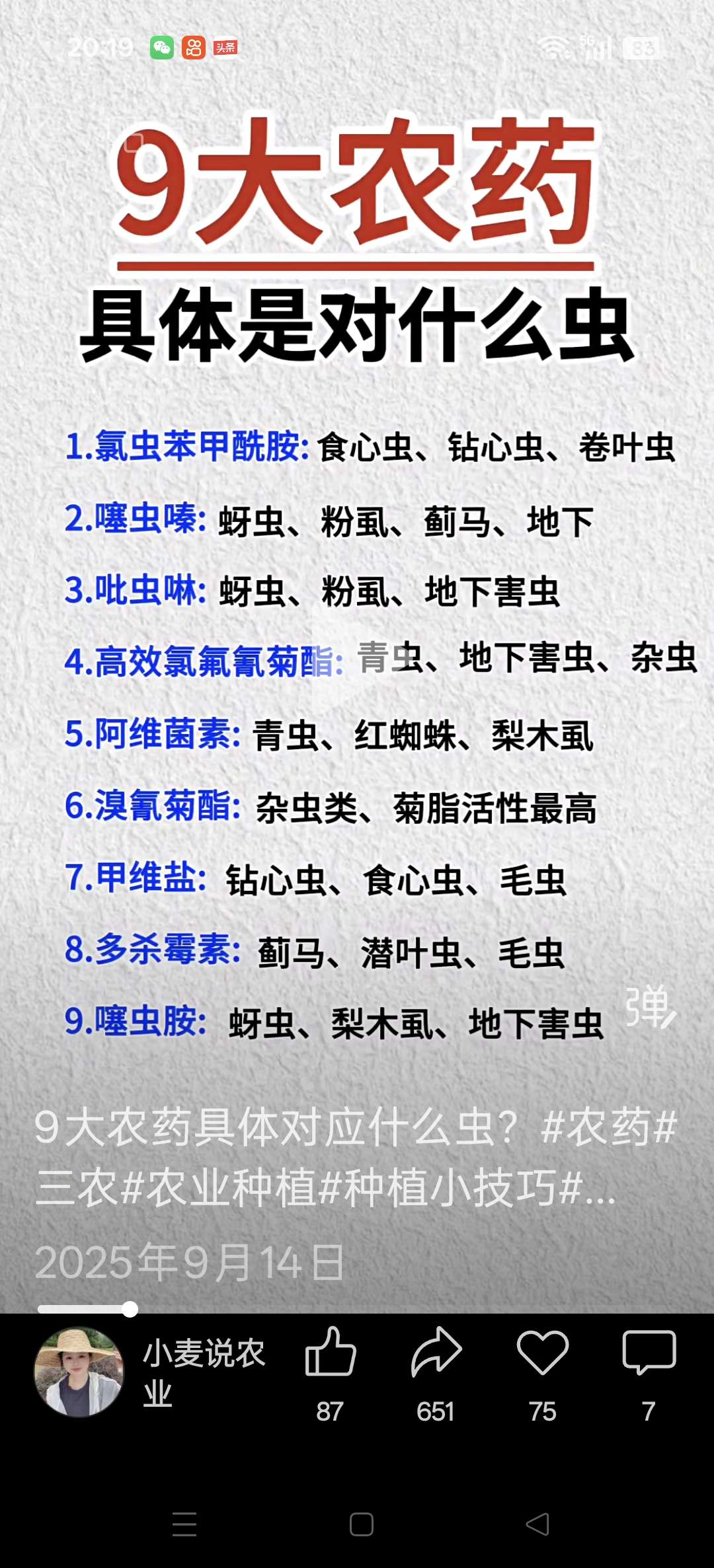Screen dimensions: 714x1568
Task: Like the post with the thumbs-up icon
Action: 331,1353
